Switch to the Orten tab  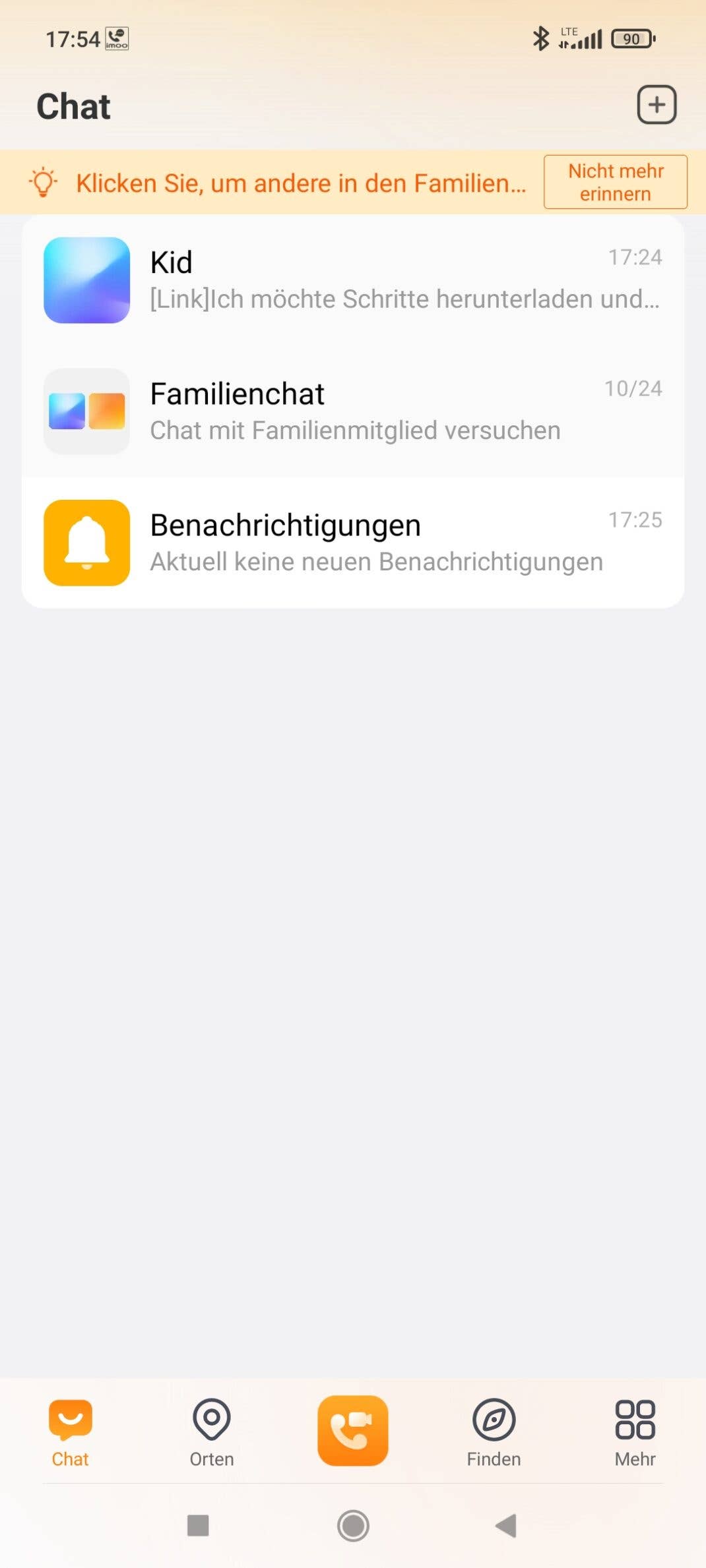click(212, 1432)
